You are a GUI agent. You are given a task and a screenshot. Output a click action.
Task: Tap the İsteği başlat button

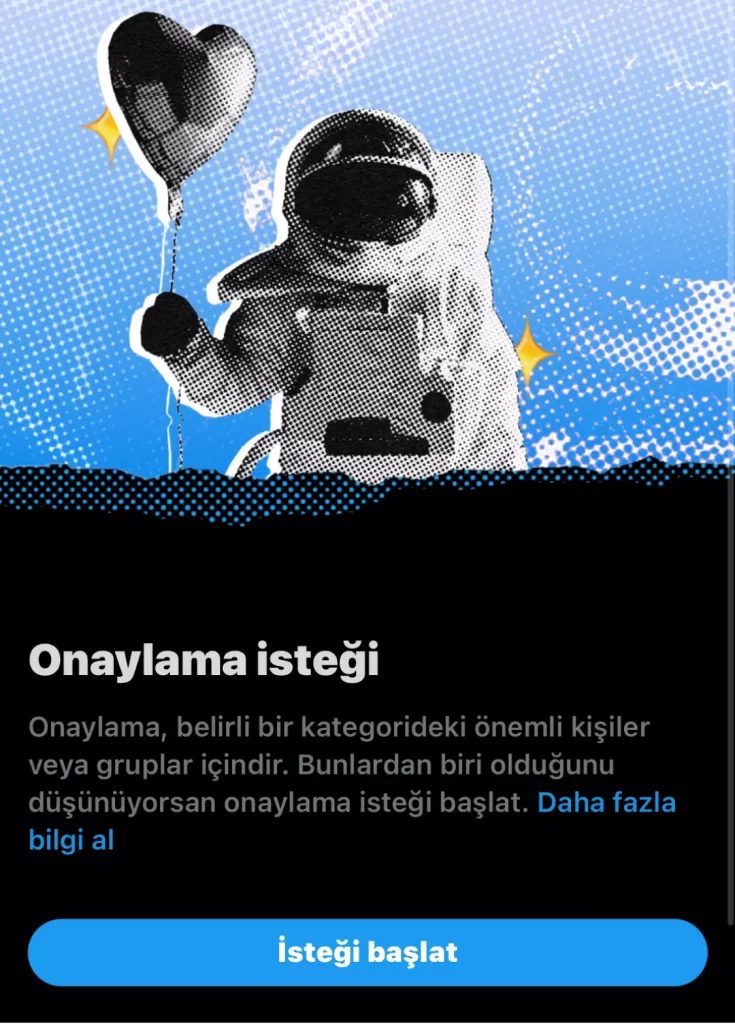[367, 952]
